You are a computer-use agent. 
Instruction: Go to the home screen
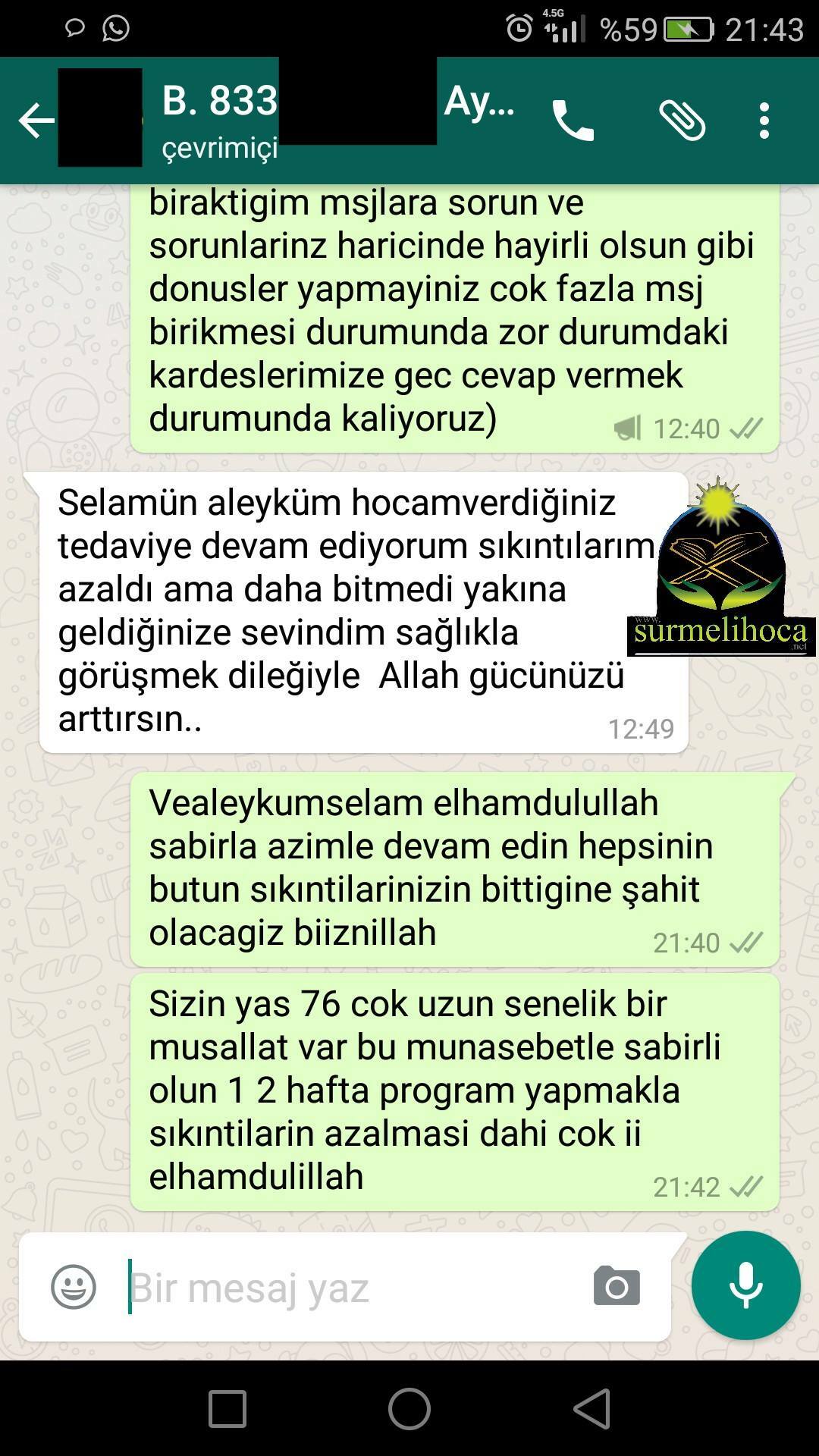point(409,1409)
